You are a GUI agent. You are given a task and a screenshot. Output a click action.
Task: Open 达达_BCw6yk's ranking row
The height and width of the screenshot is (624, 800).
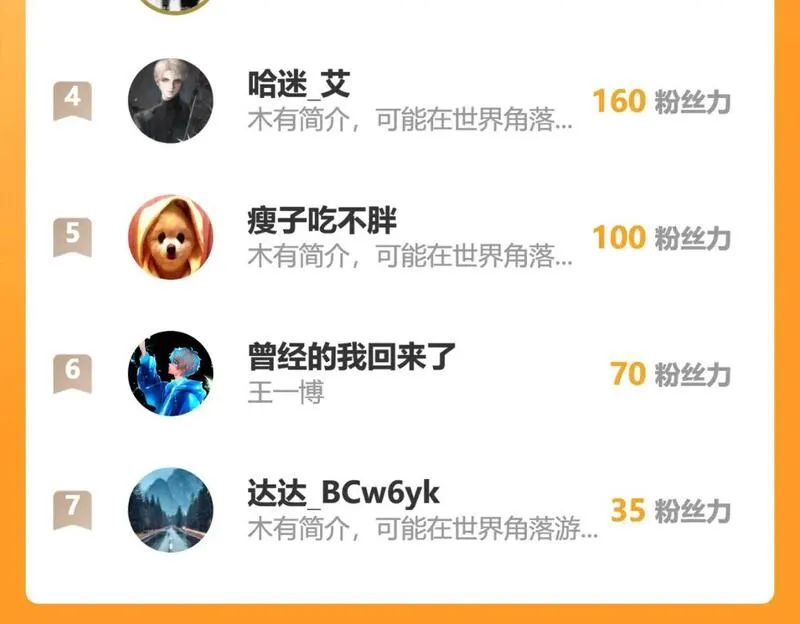400,510
